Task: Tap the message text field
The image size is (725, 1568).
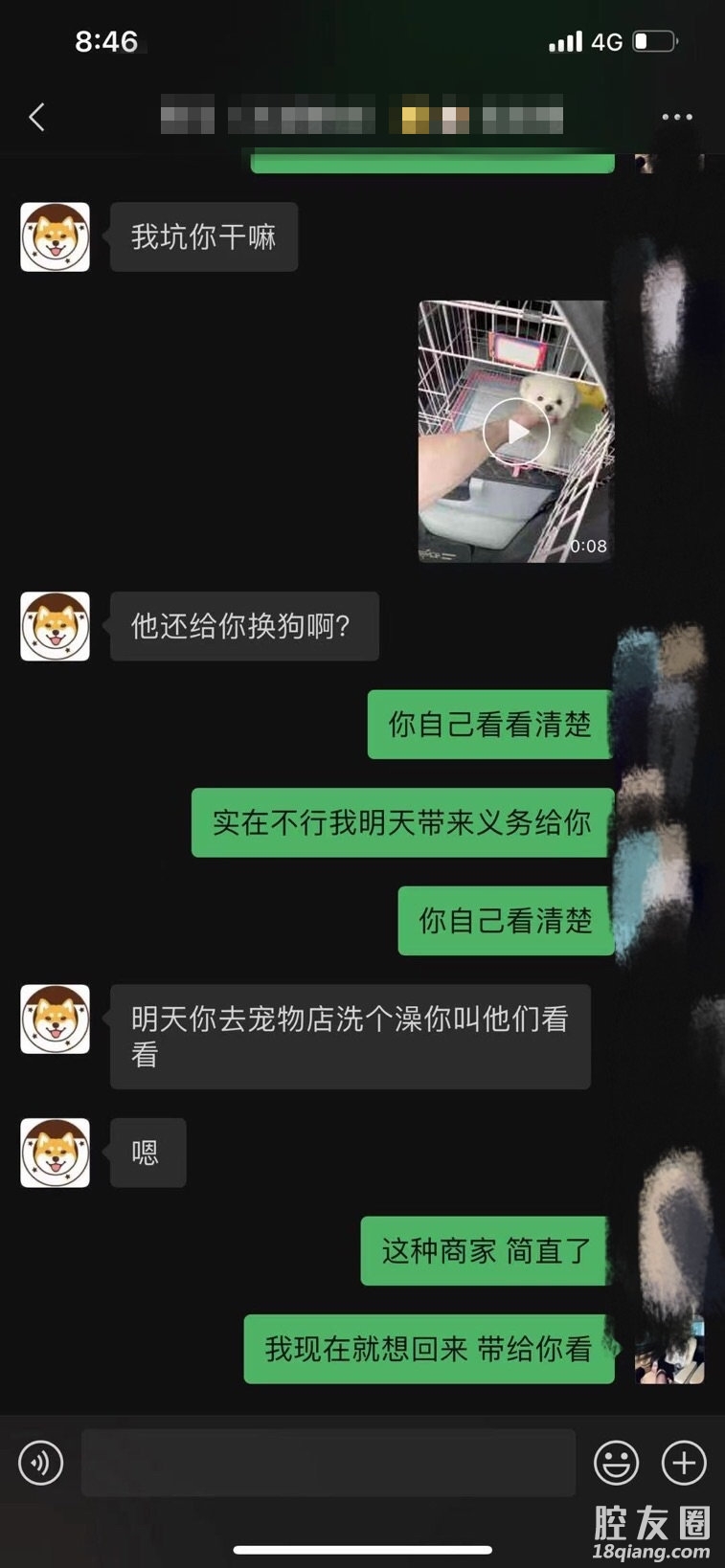Action: [x=328, y=1463]
